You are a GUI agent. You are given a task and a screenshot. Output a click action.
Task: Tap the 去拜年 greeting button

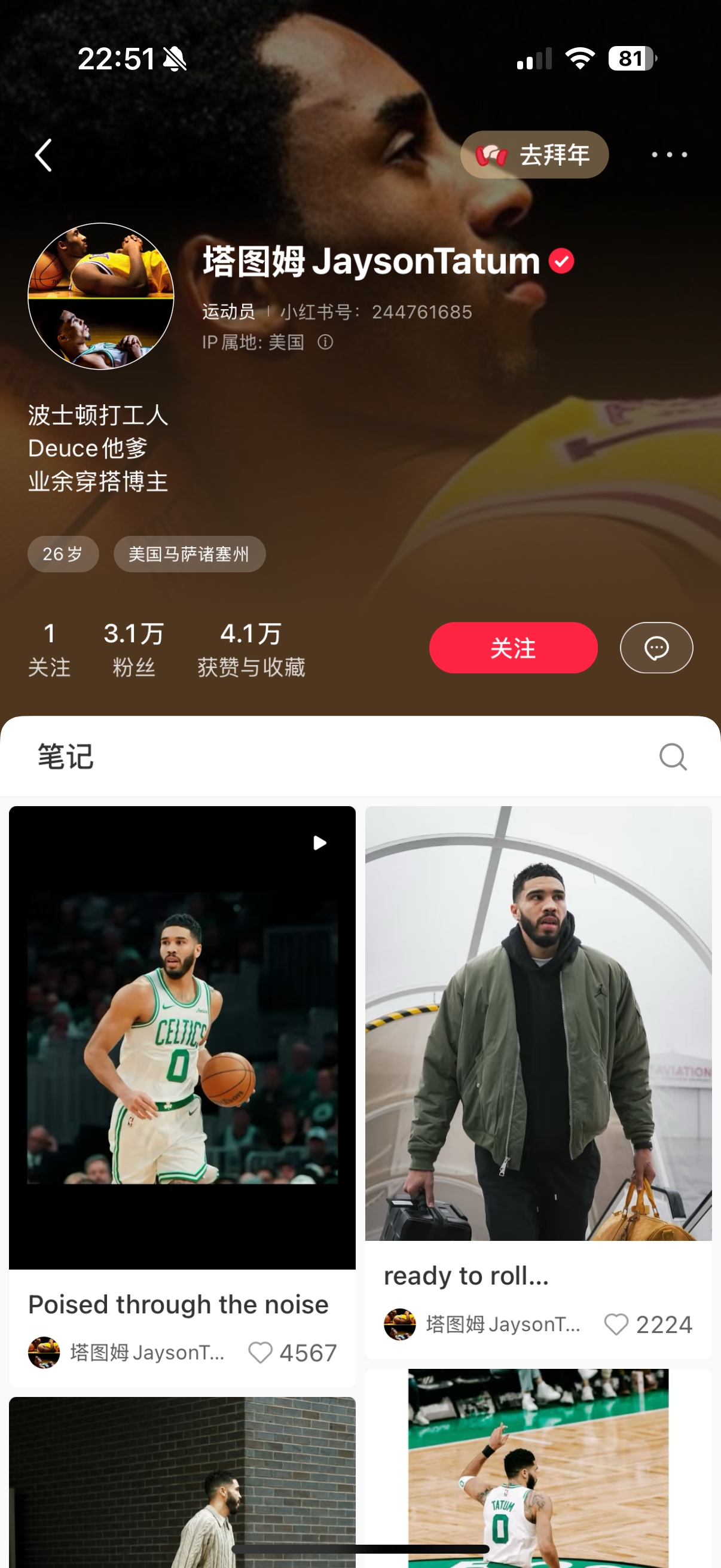tap(534, 155)
